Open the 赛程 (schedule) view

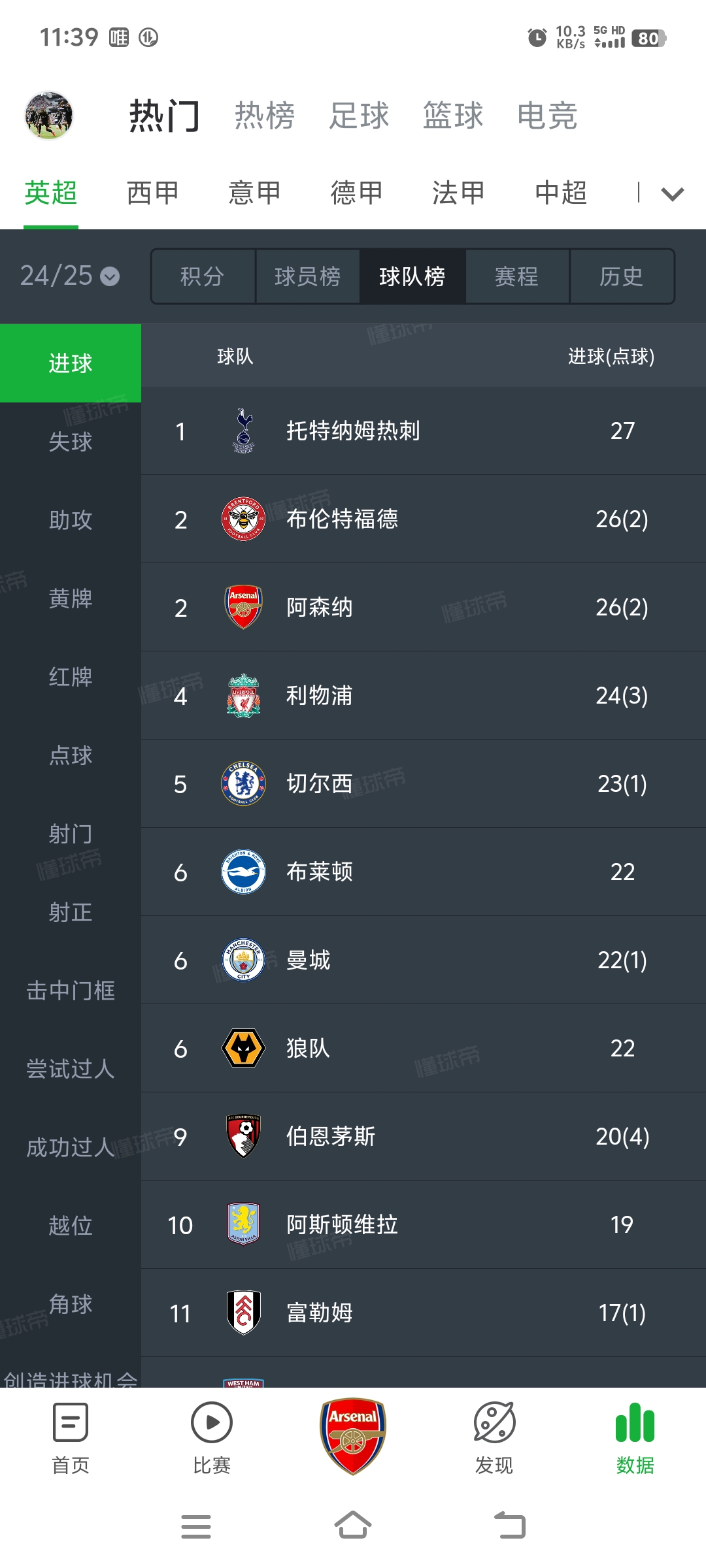click(516, 276)
